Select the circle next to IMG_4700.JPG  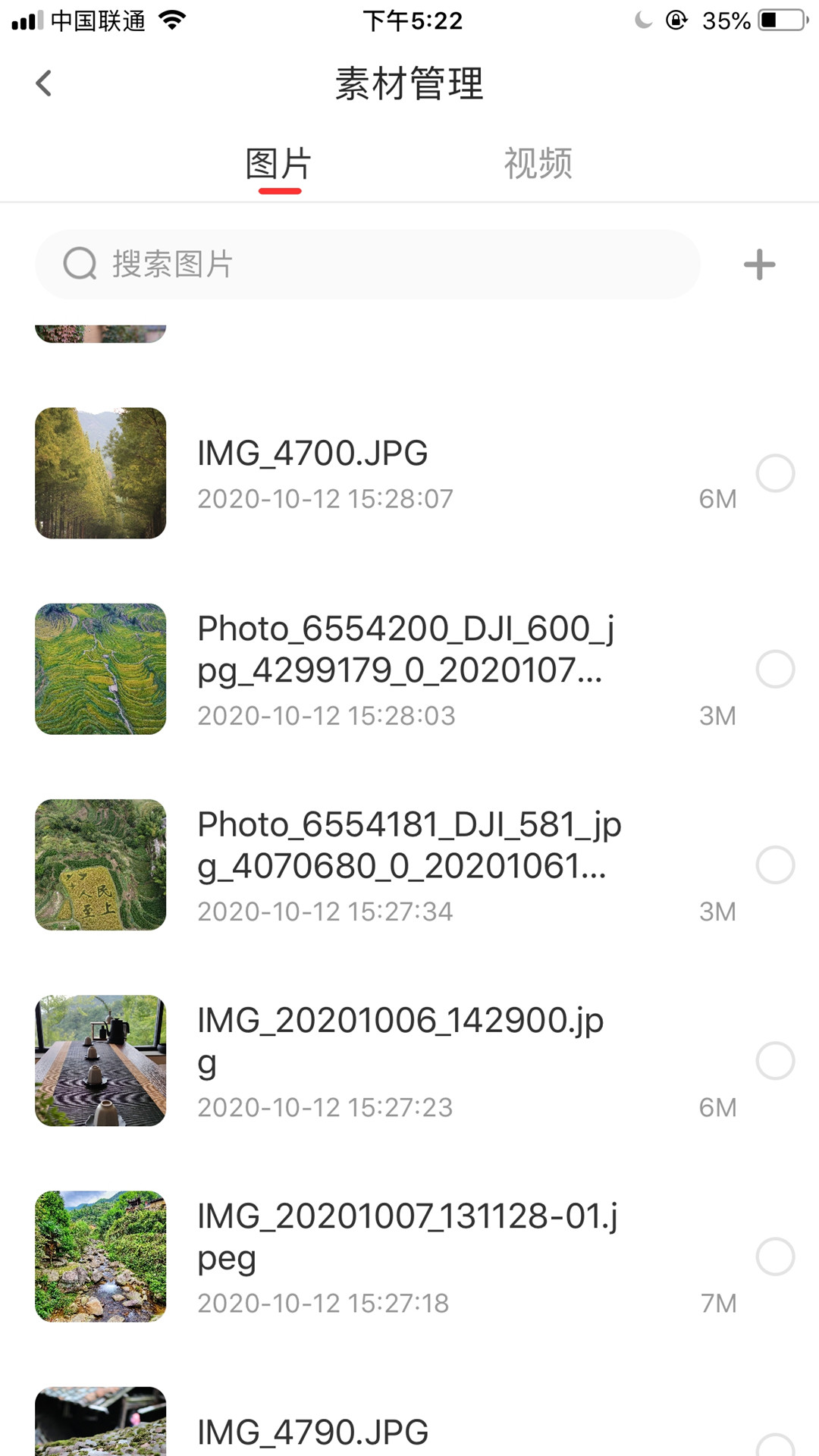coord(776,473)
